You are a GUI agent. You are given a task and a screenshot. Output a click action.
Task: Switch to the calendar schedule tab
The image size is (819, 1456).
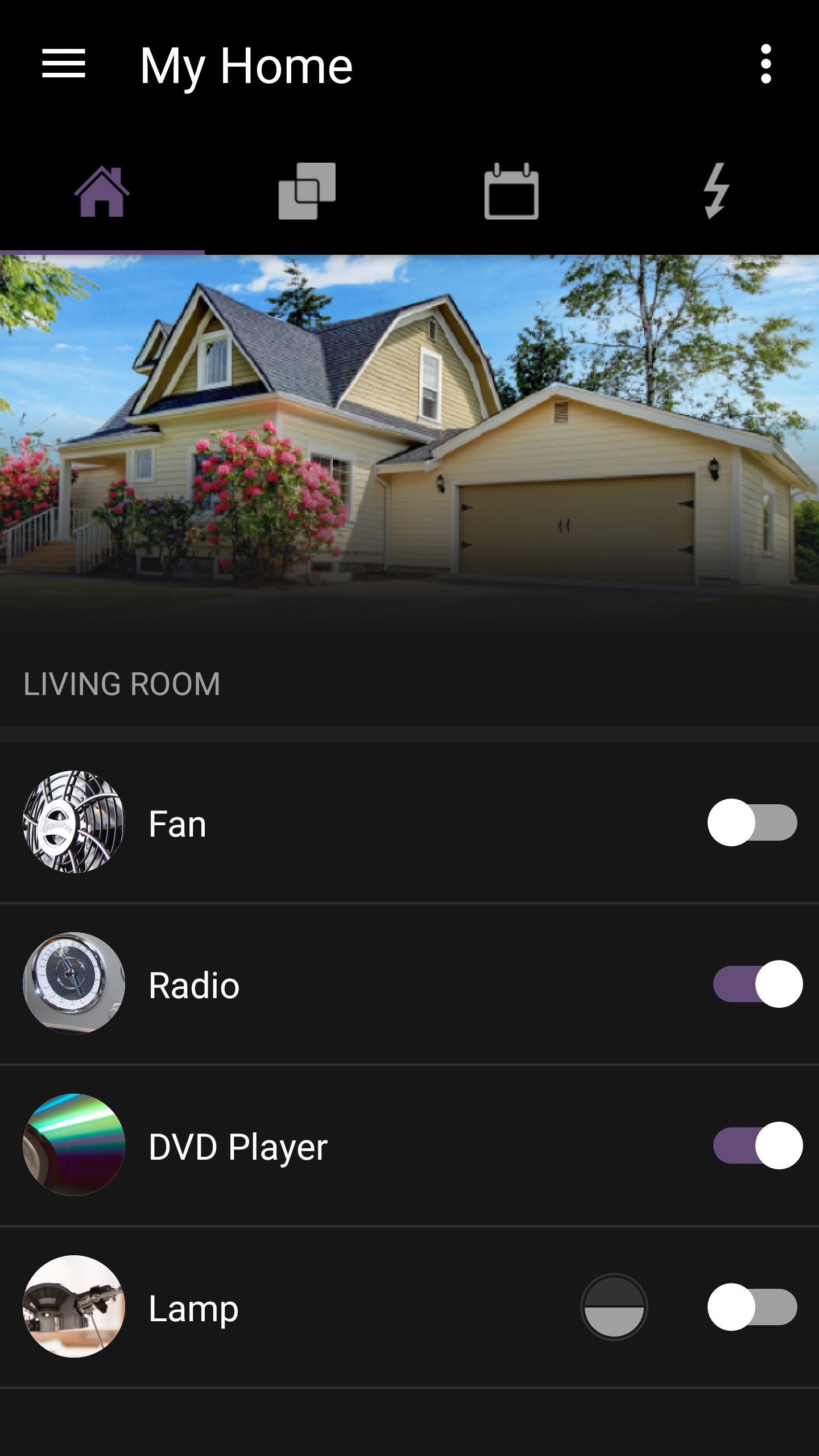(511, 192)
